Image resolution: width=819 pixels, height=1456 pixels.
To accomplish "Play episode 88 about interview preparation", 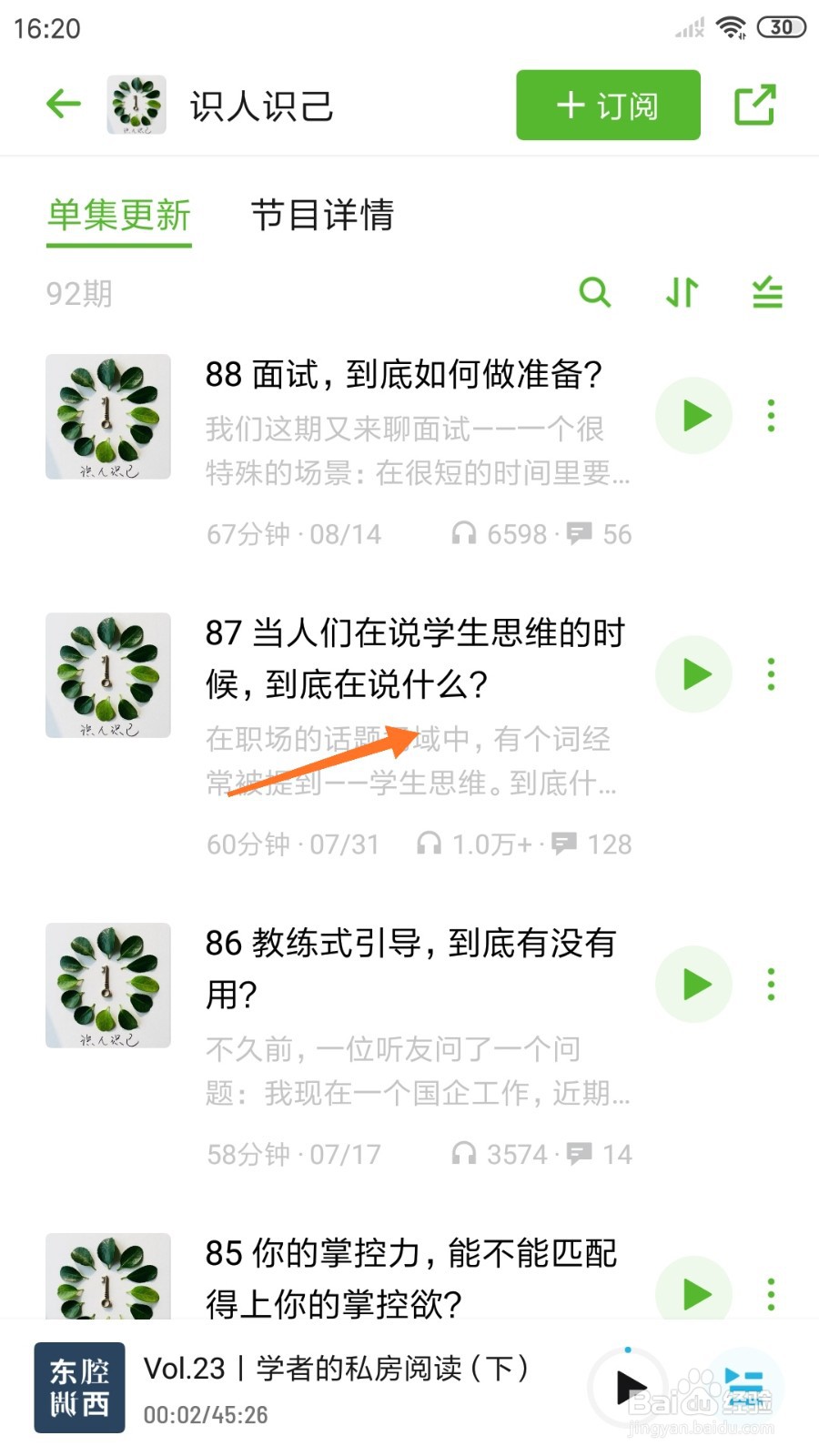I will click(693, 416).
